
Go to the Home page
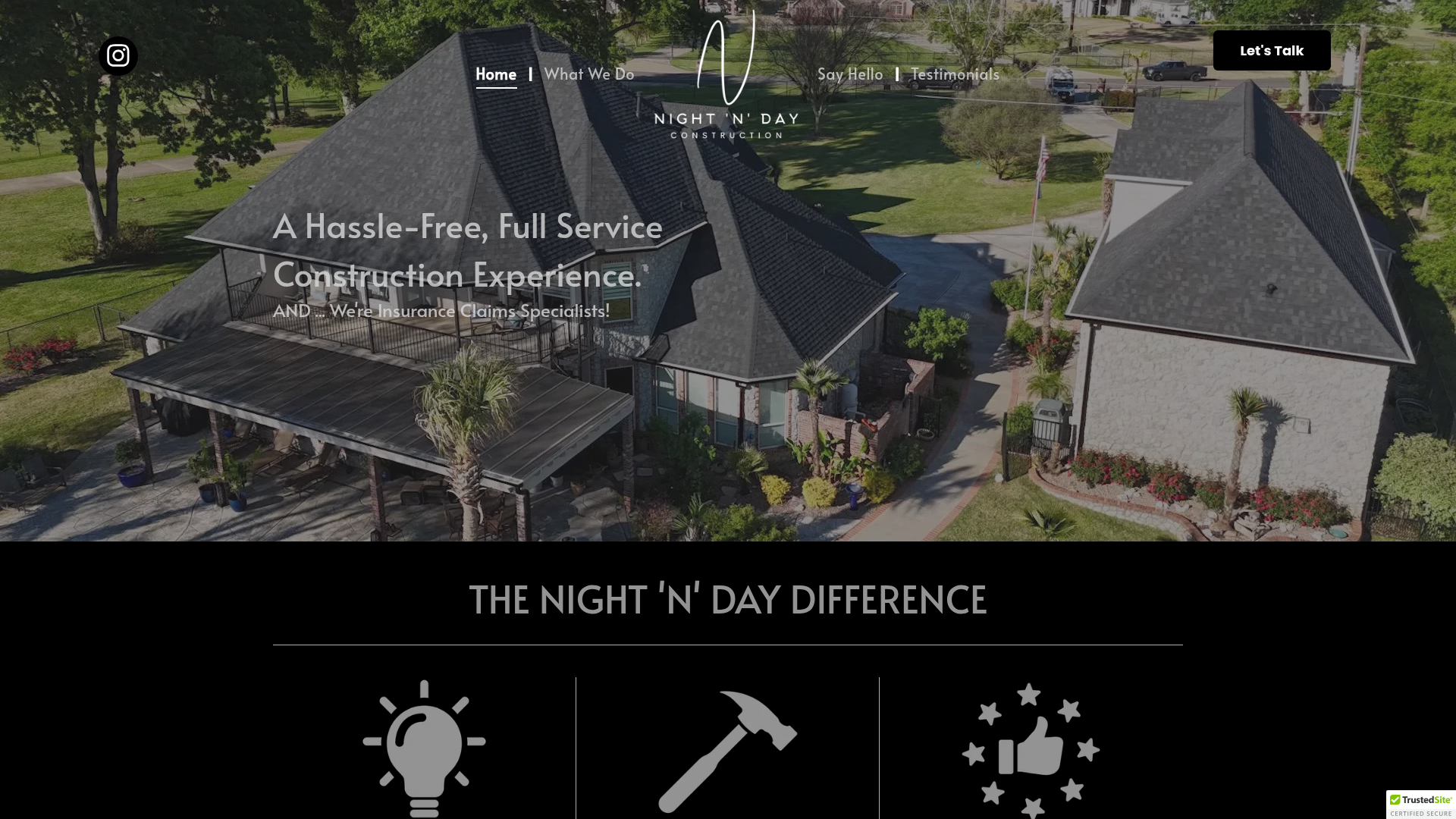point(496,74)
